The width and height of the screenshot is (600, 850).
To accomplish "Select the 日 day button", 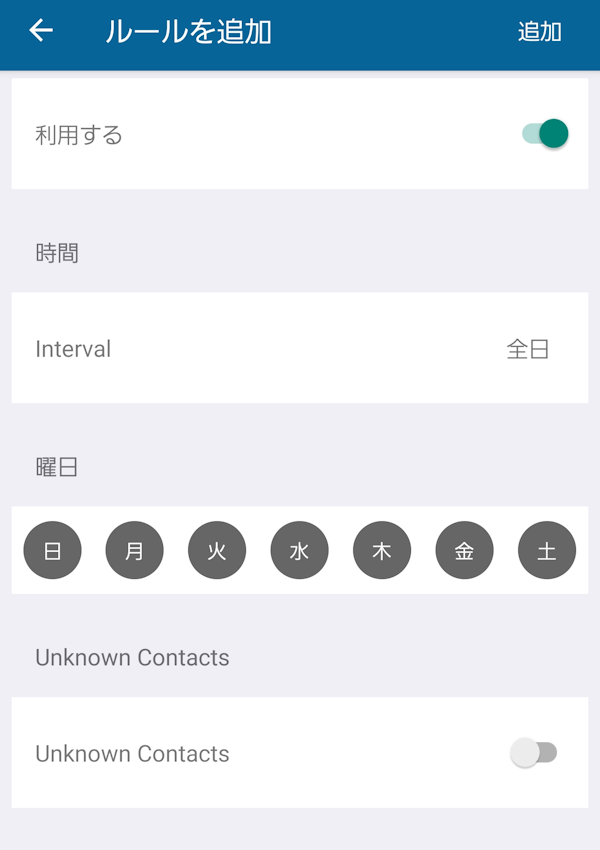I will pyautogui.click(x=52, y=551).
